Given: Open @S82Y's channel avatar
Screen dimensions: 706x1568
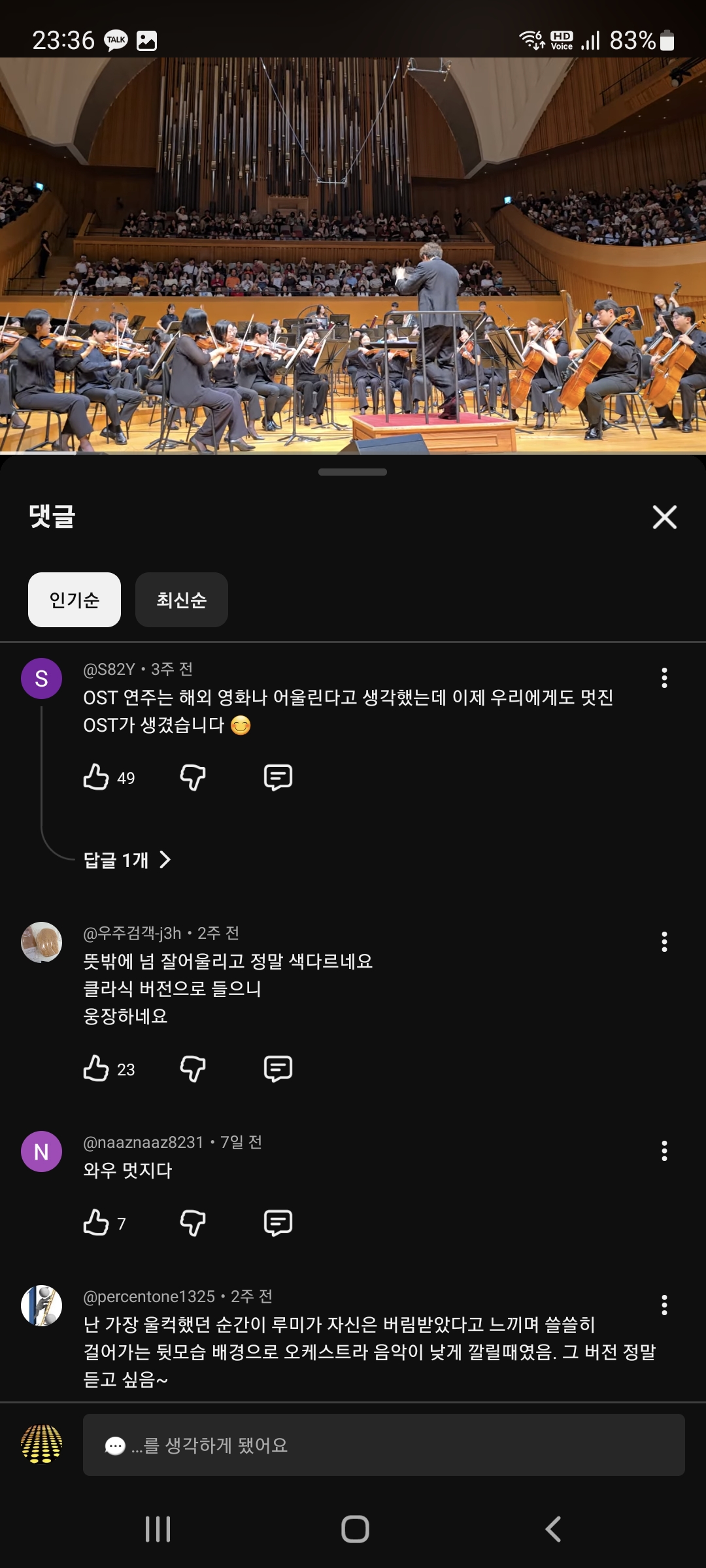Looking at the screenshot, I should [x=42, y=679].
